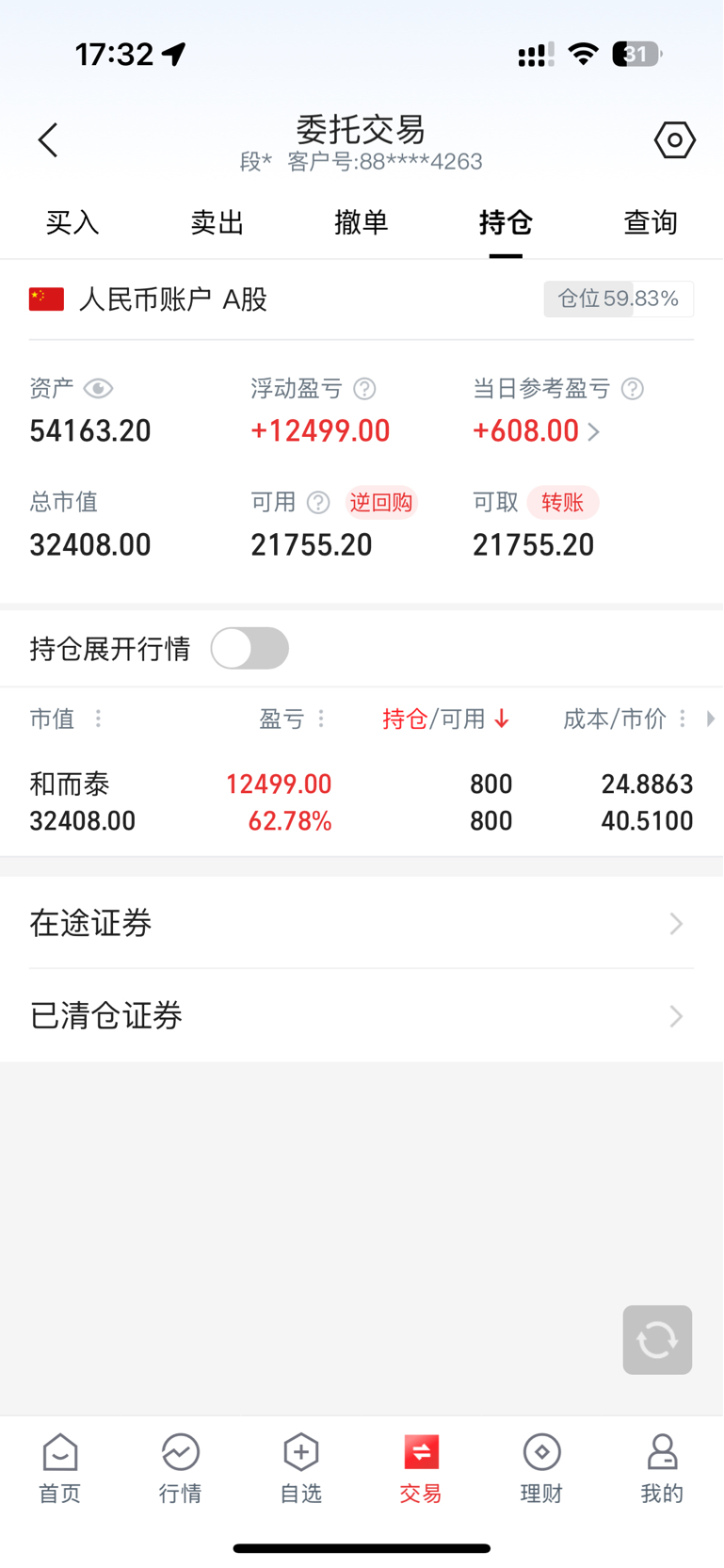View 当日参考盈亏 details for +608.00
The height and width of the screenshot is (1568, 724).
click(537, 431)
